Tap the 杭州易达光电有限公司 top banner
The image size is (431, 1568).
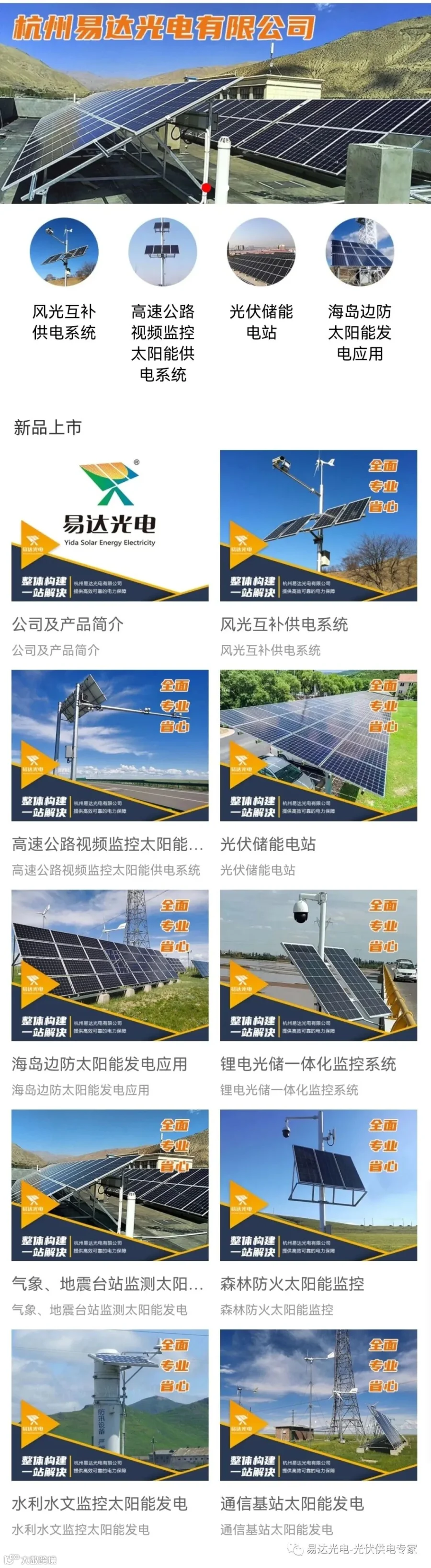tap(215, 102)
